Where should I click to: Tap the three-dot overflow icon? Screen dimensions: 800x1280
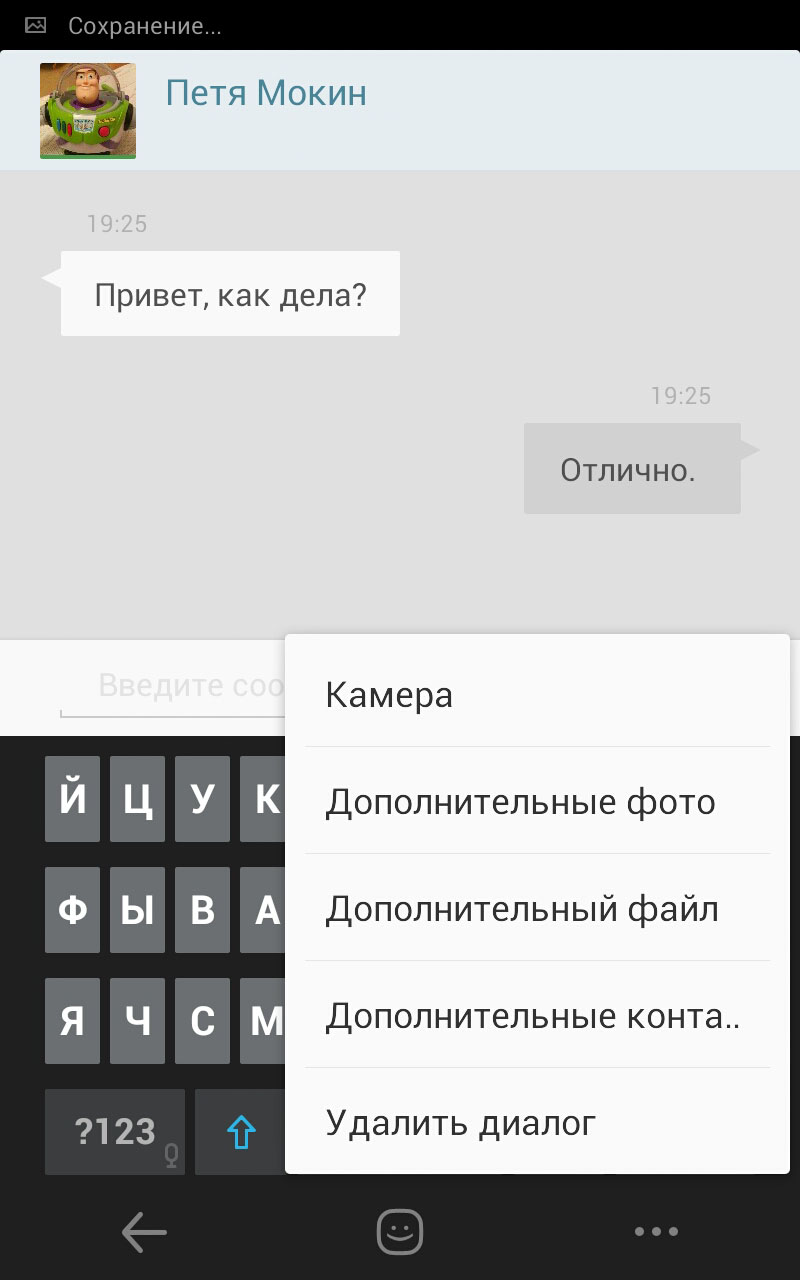[656, 1232]
